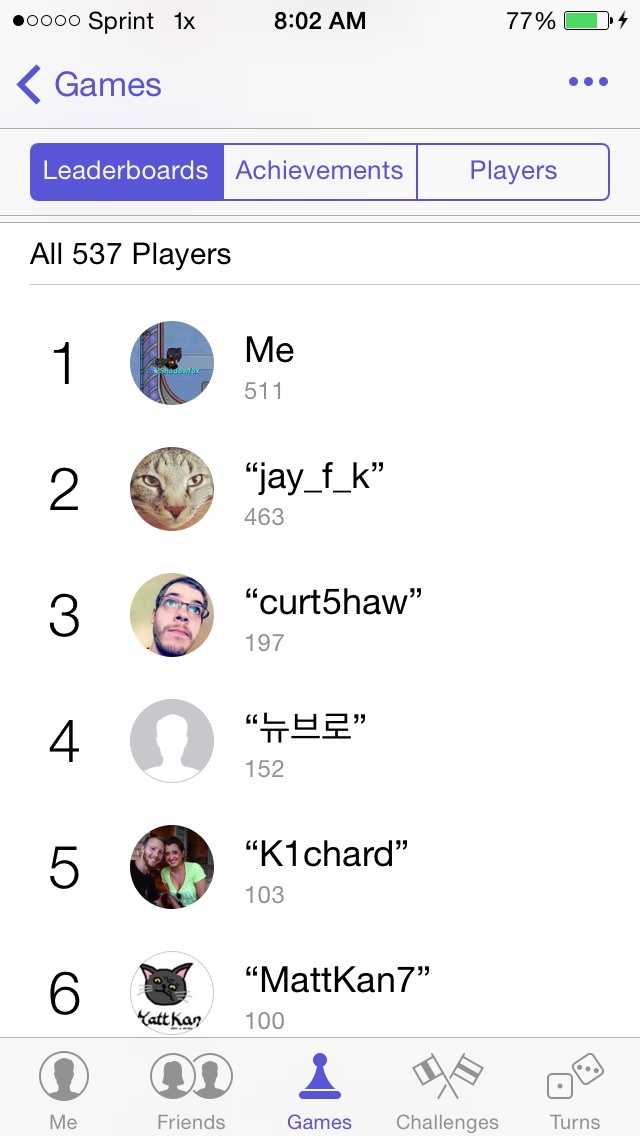Open the Friends tab
This screenshot has width=640, height=1136.
pos(191,1089)
